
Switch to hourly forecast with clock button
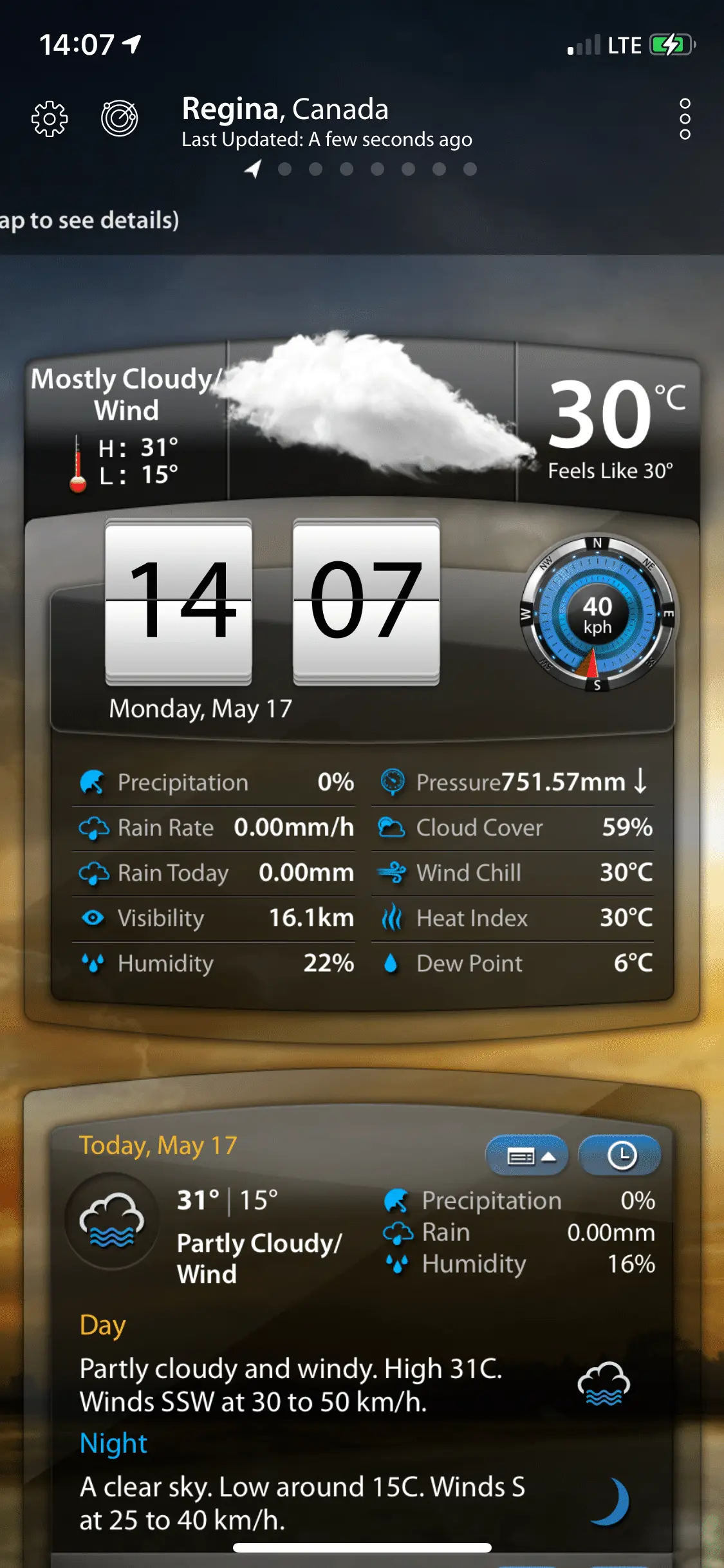(x=620, y=1155)
